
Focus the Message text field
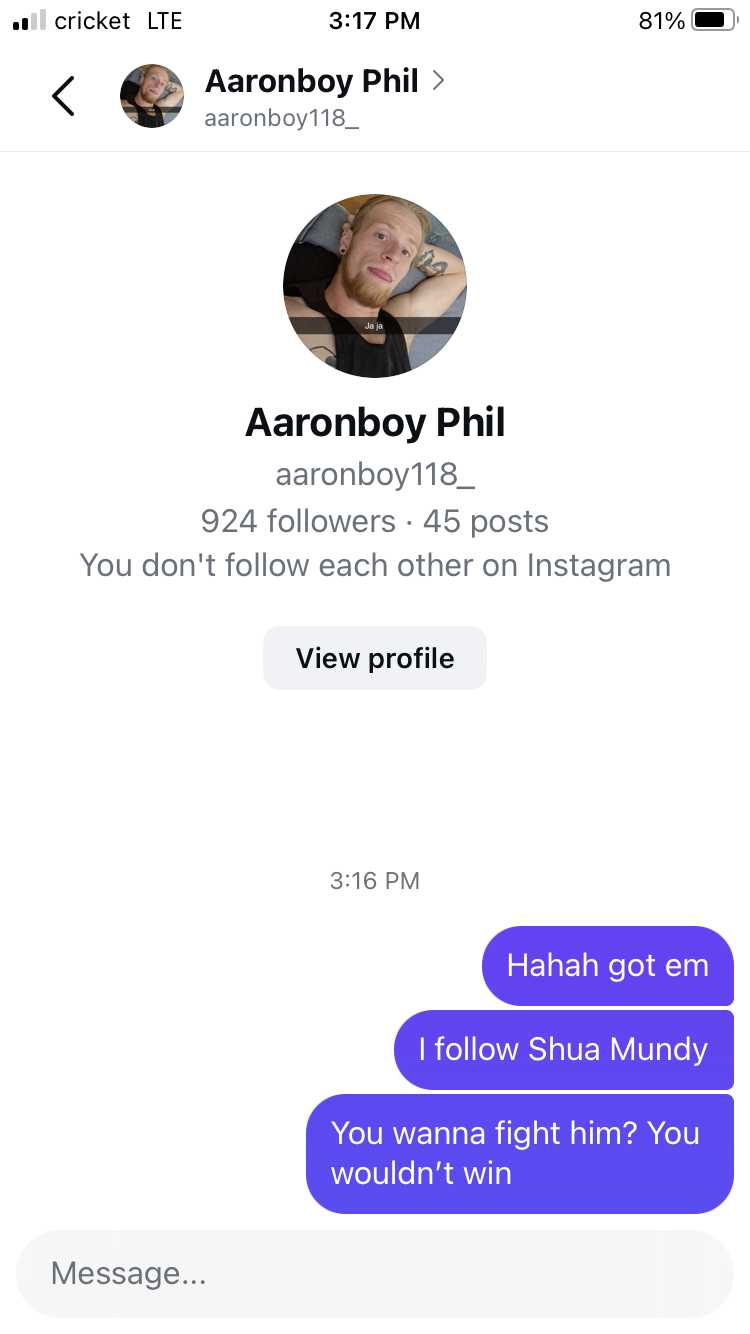pos(375,1273)
